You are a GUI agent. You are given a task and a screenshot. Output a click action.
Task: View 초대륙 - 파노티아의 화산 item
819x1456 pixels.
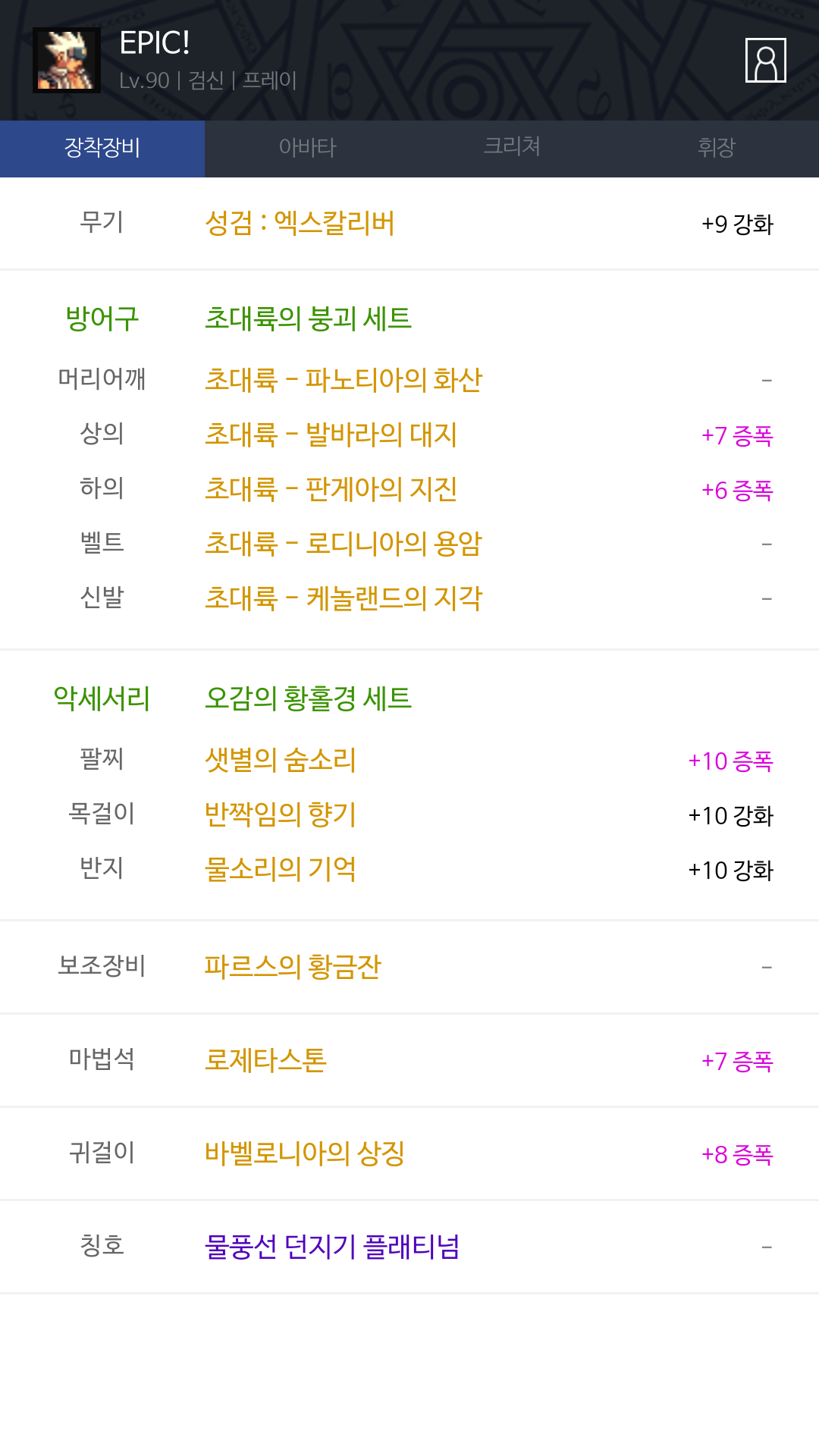344,380
